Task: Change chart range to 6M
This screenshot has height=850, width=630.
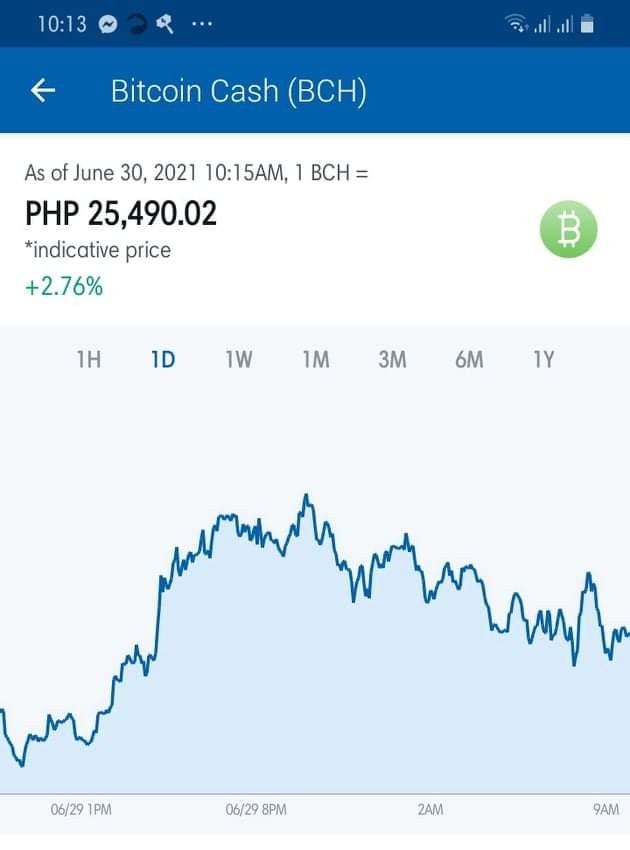Action: click(469, 359)
